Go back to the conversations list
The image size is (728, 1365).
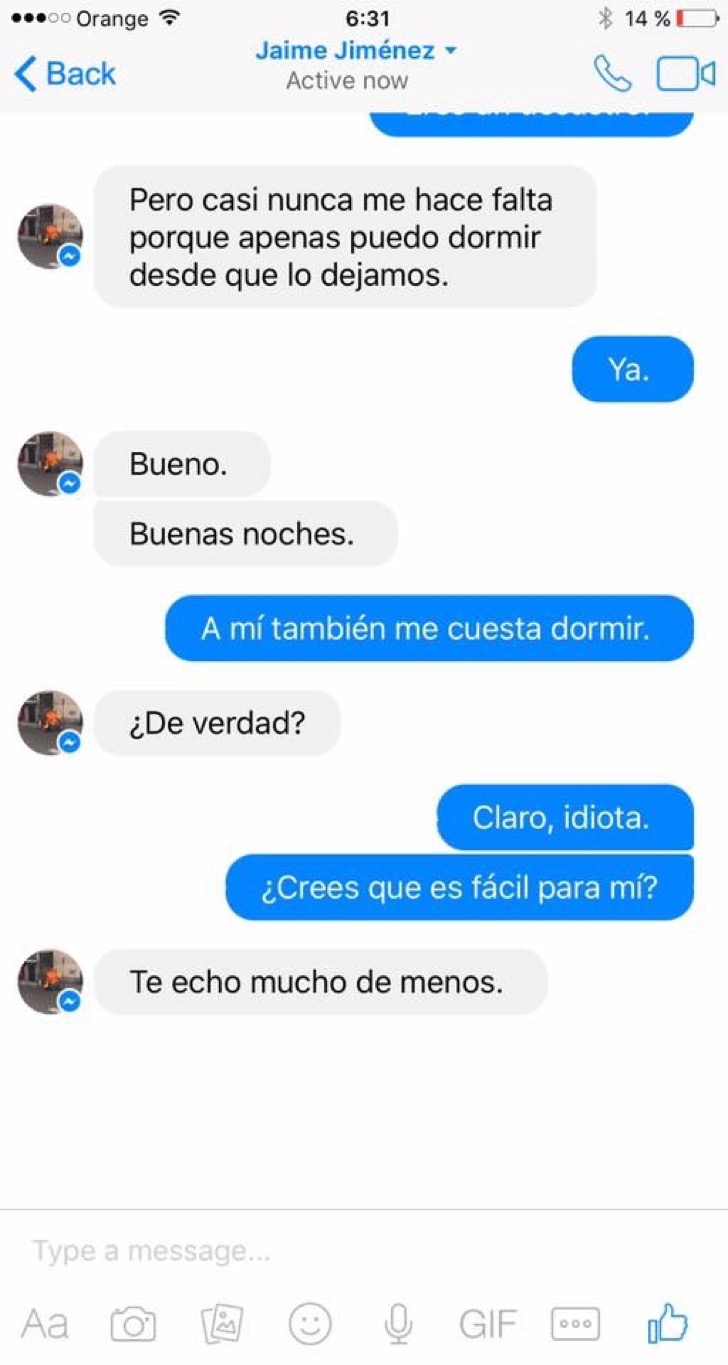click(x=65, y=74)
